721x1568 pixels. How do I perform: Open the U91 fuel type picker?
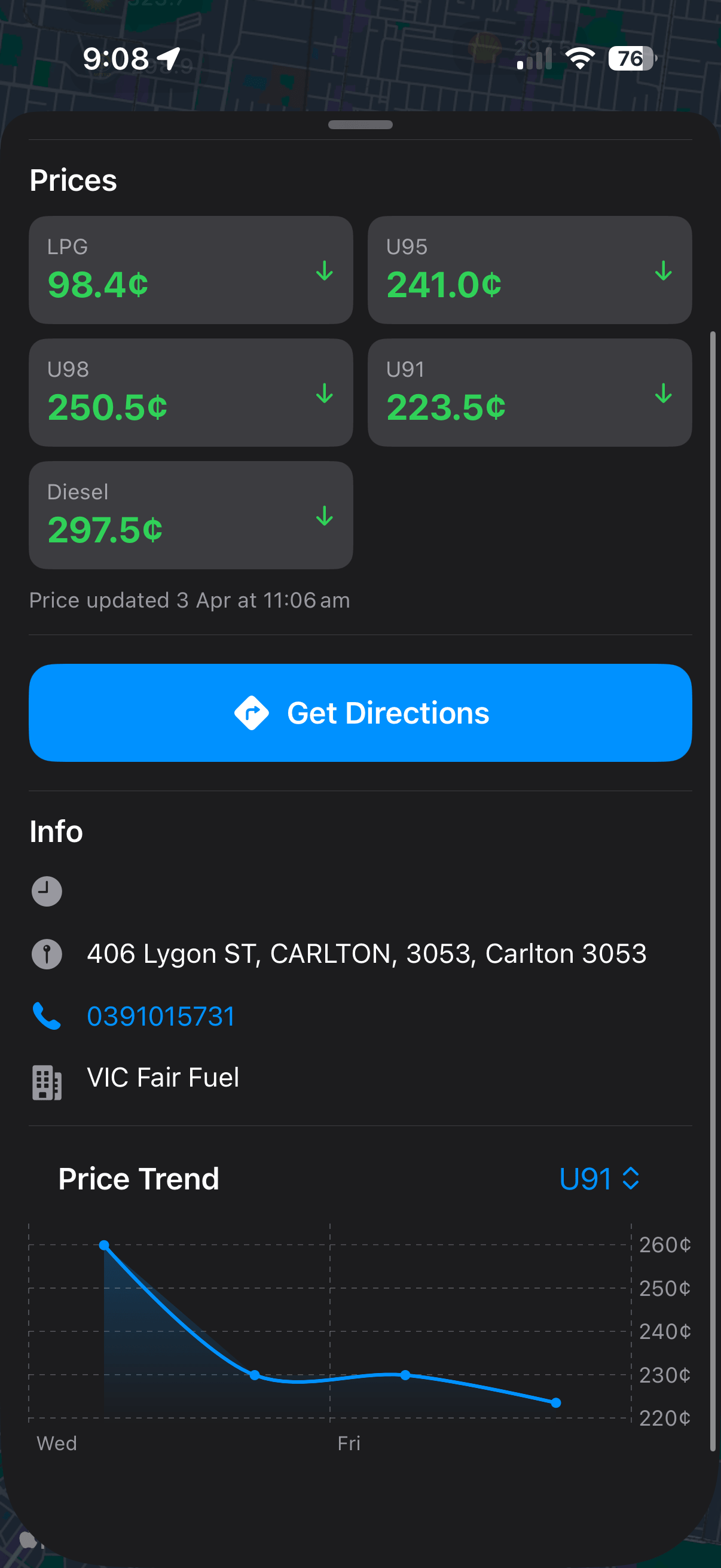point(598,1179)
